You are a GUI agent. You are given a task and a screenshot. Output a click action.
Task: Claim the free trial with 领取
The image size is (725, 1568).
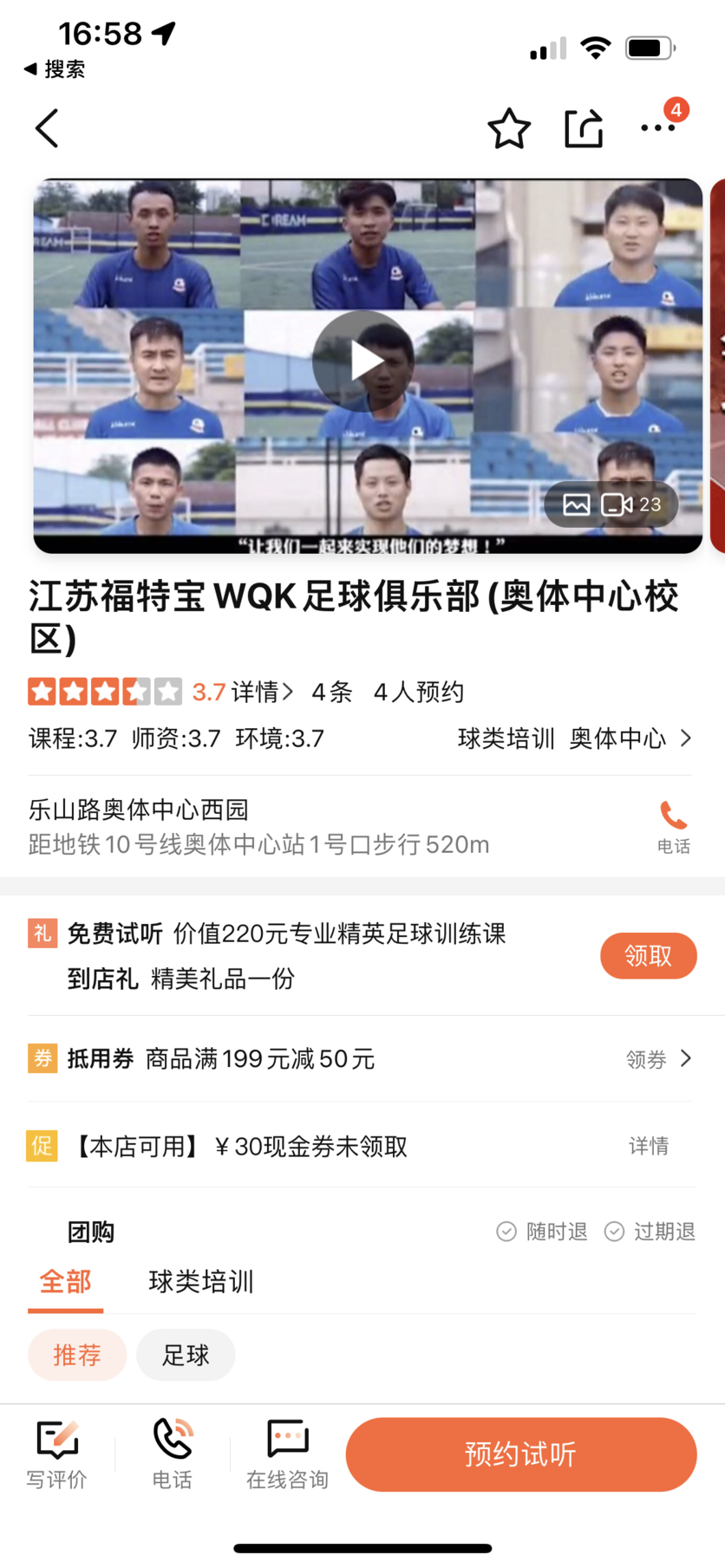[648, 956]
